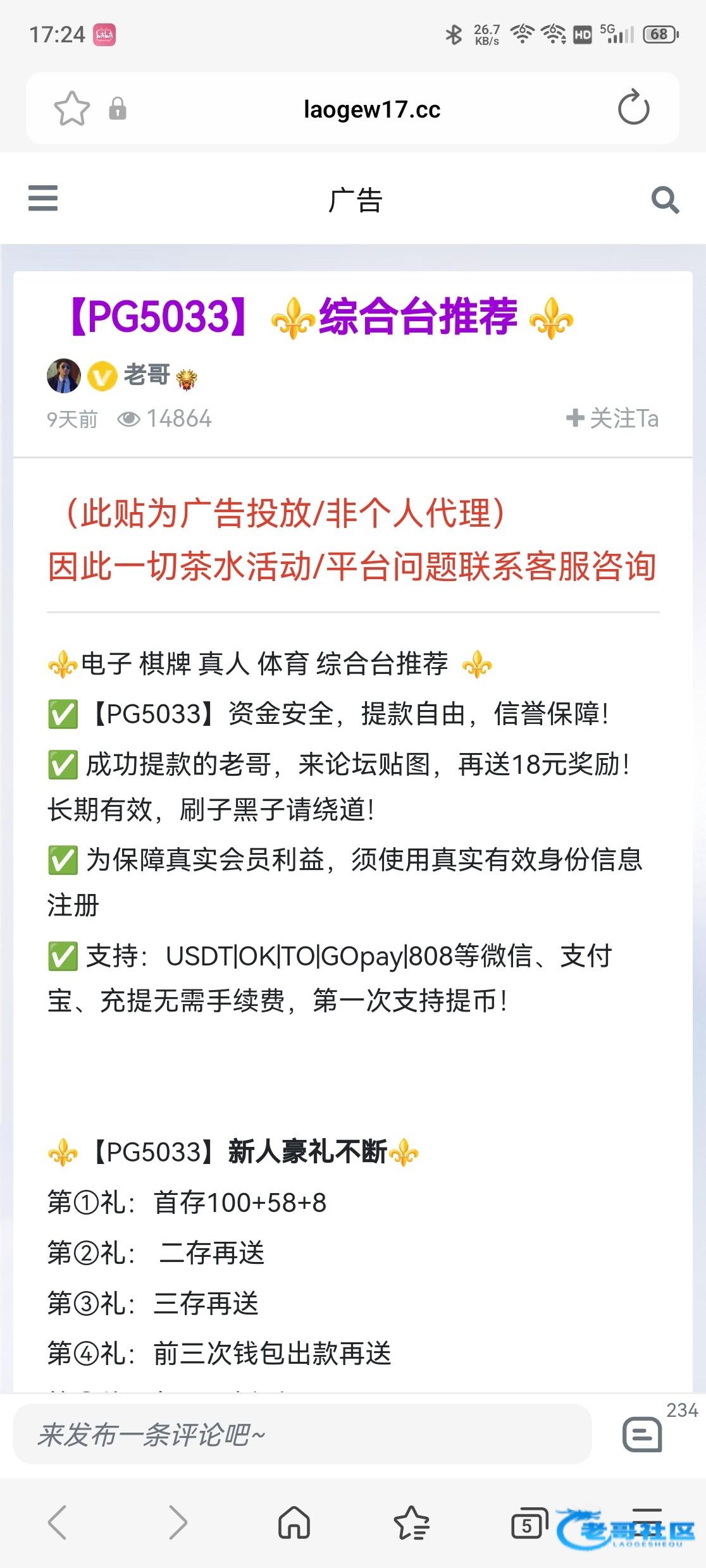This screenshot has height=1568, width=706.
Task: Open browser home page
Action: [294, 1522]
